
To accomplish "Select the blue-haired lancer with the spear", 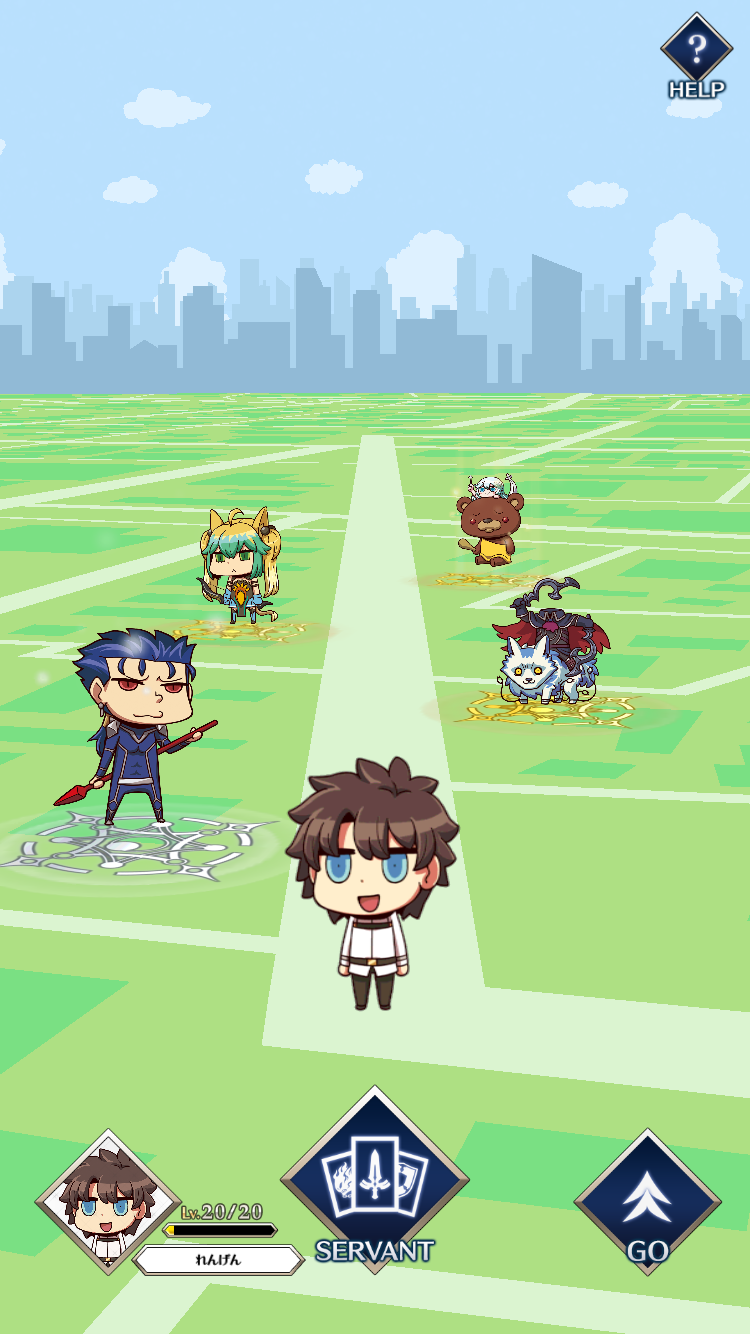I will [x=137, y=727].
